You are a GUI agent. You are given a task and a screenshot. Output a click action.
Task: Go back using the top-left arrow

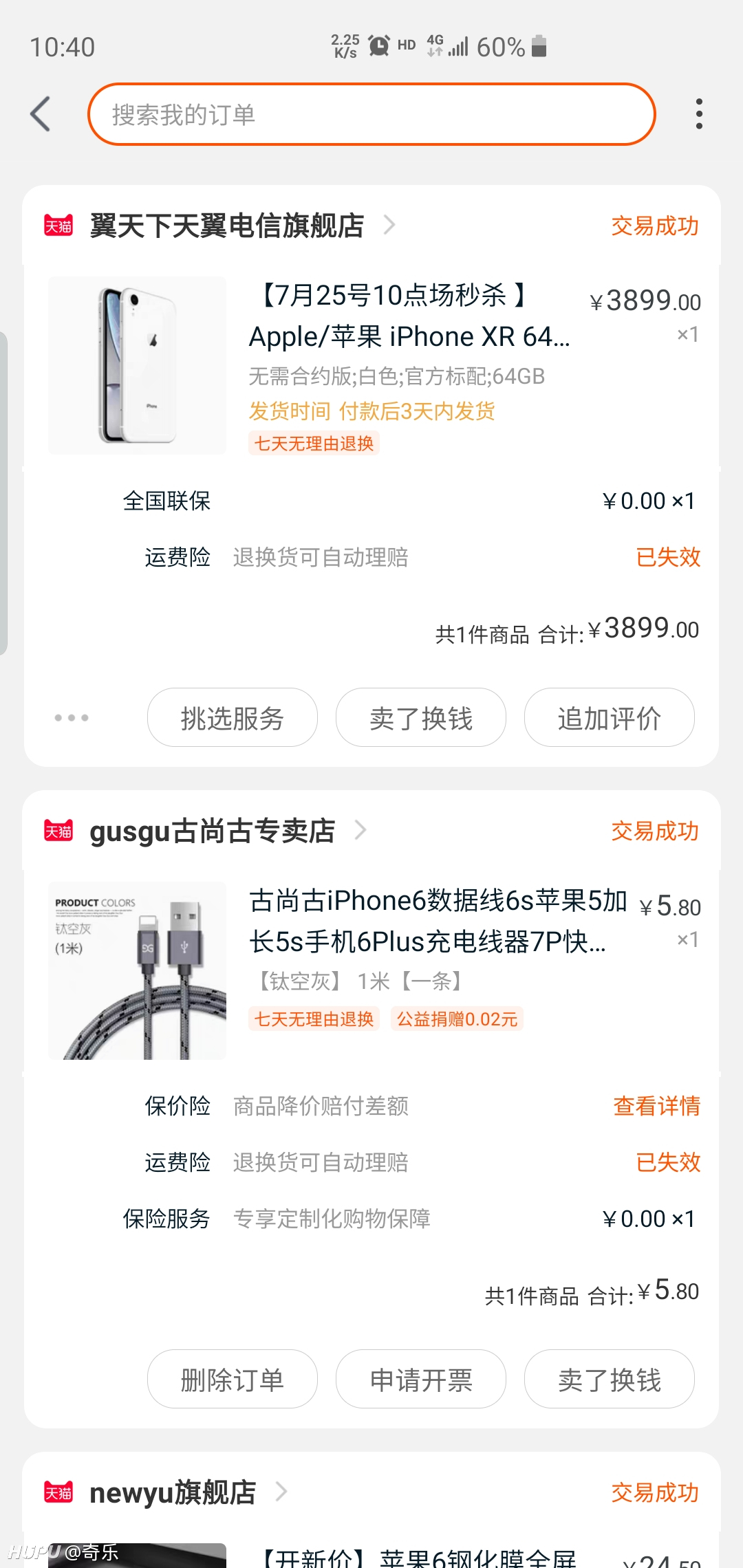[41, 114]
